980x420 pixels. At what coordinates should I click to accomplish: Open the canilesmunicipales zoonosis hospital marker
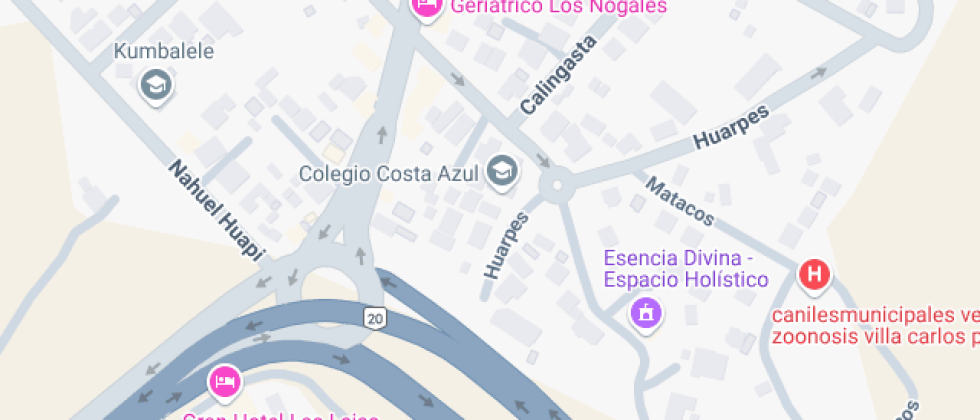[x=816, y=273]
